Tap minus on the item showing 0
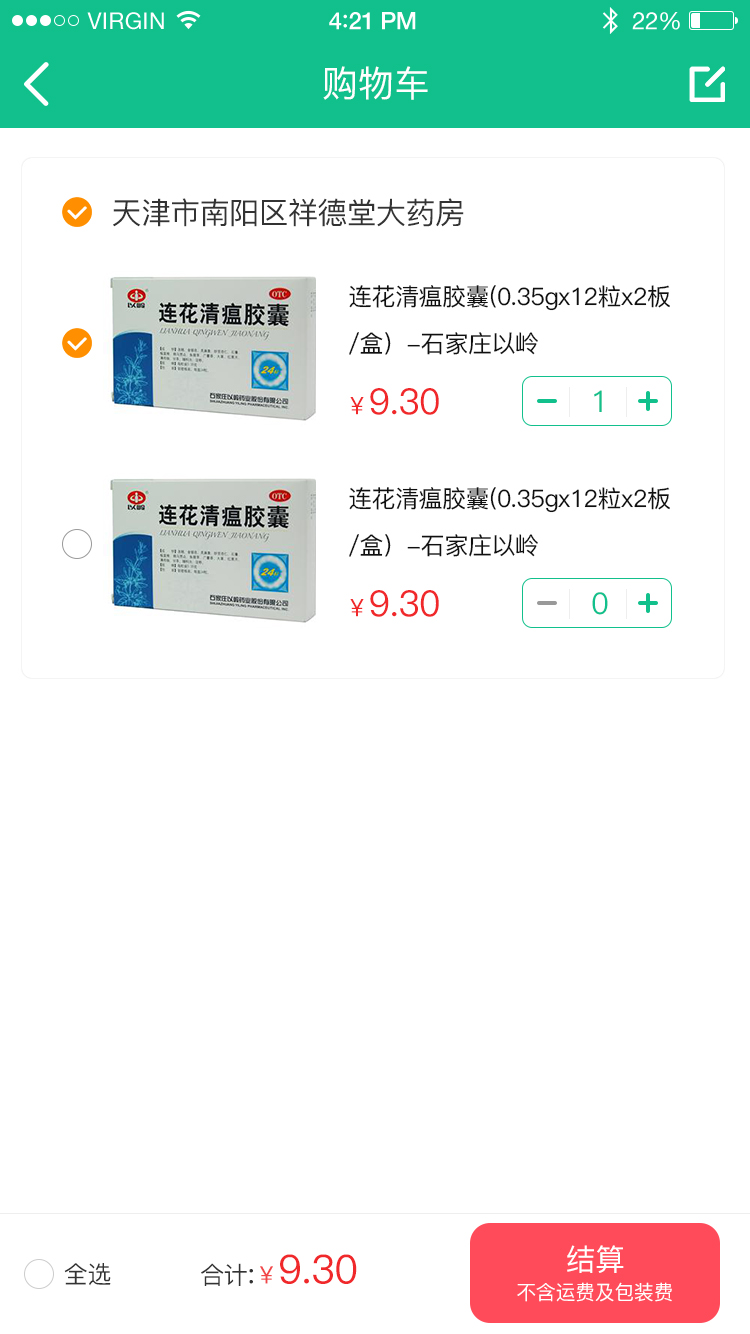750x1334 pixels. 547,603
